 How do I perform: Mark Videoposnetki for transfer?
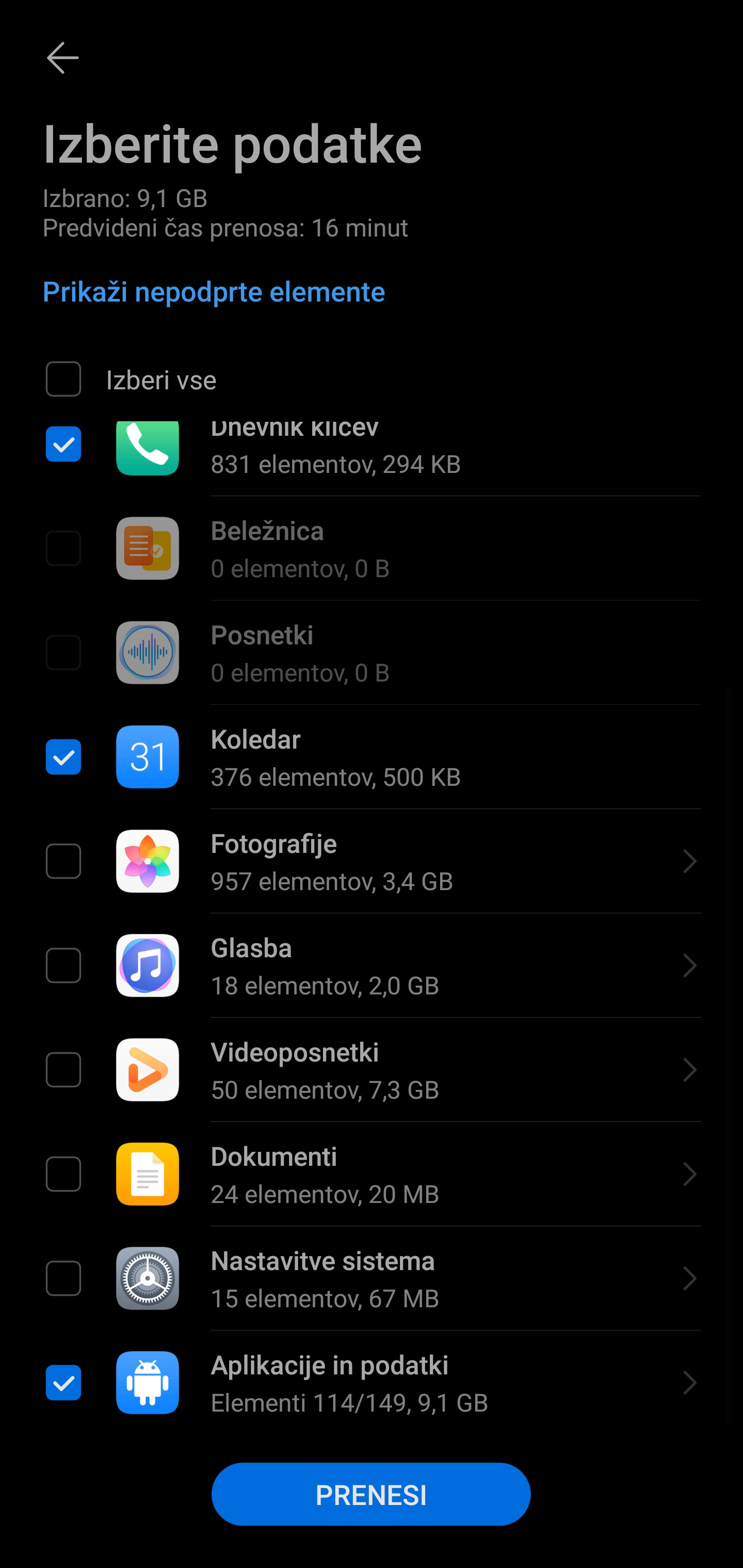[x=63, y=1069]
